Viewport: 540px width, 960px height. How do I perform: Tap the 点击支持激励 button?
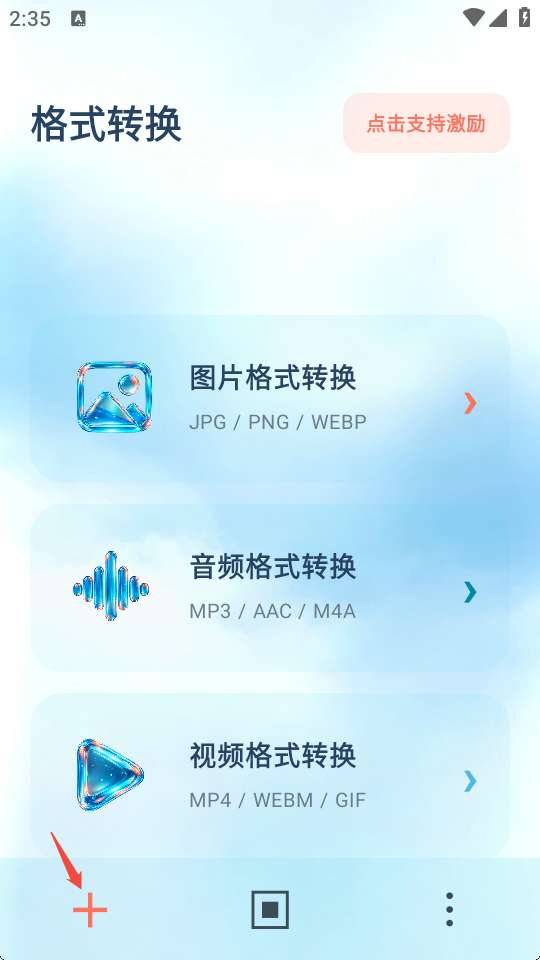point(426,123)
